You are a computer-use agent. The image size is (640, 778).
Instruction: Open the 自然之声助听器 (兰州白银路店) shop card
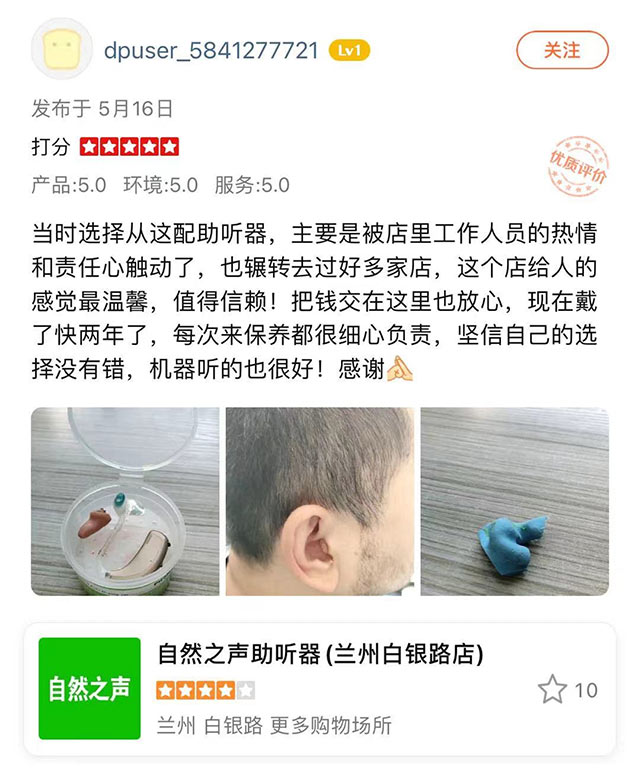[x=320, y=655]
